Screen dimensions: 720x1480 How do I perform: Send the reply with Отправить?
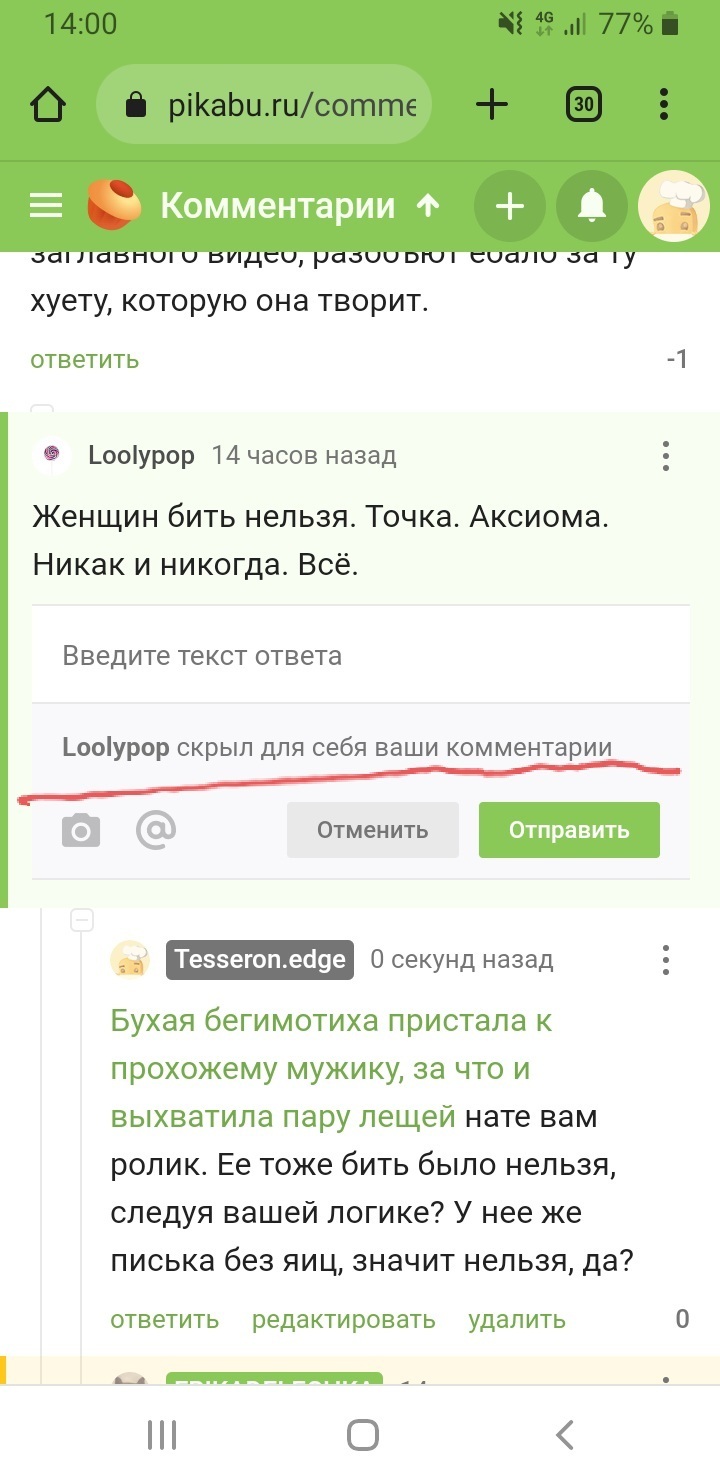pyautogui.click(x=569, y=830)
